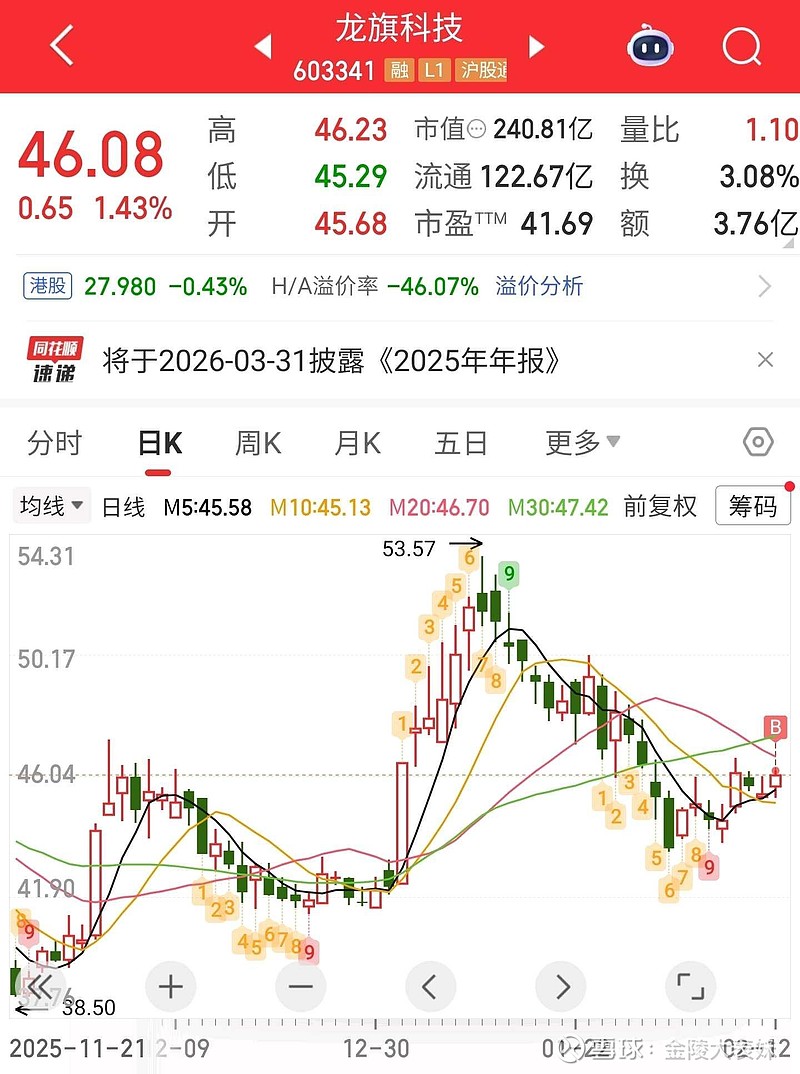Open the search magnifier icon
Viewport: 800px width, 1074px height.
[x=742, y=46]
